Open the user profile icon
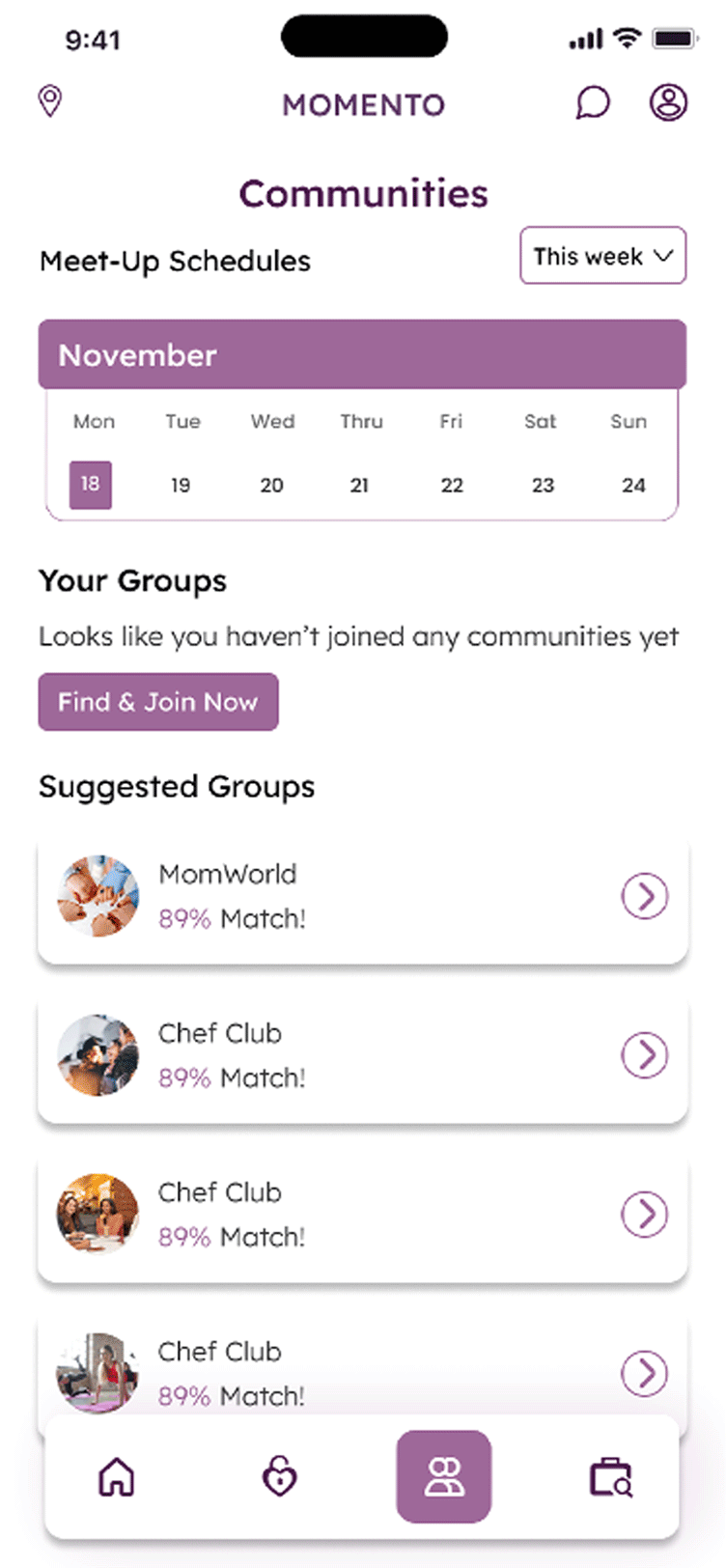 pyautogui.click(x=668, y=102)
